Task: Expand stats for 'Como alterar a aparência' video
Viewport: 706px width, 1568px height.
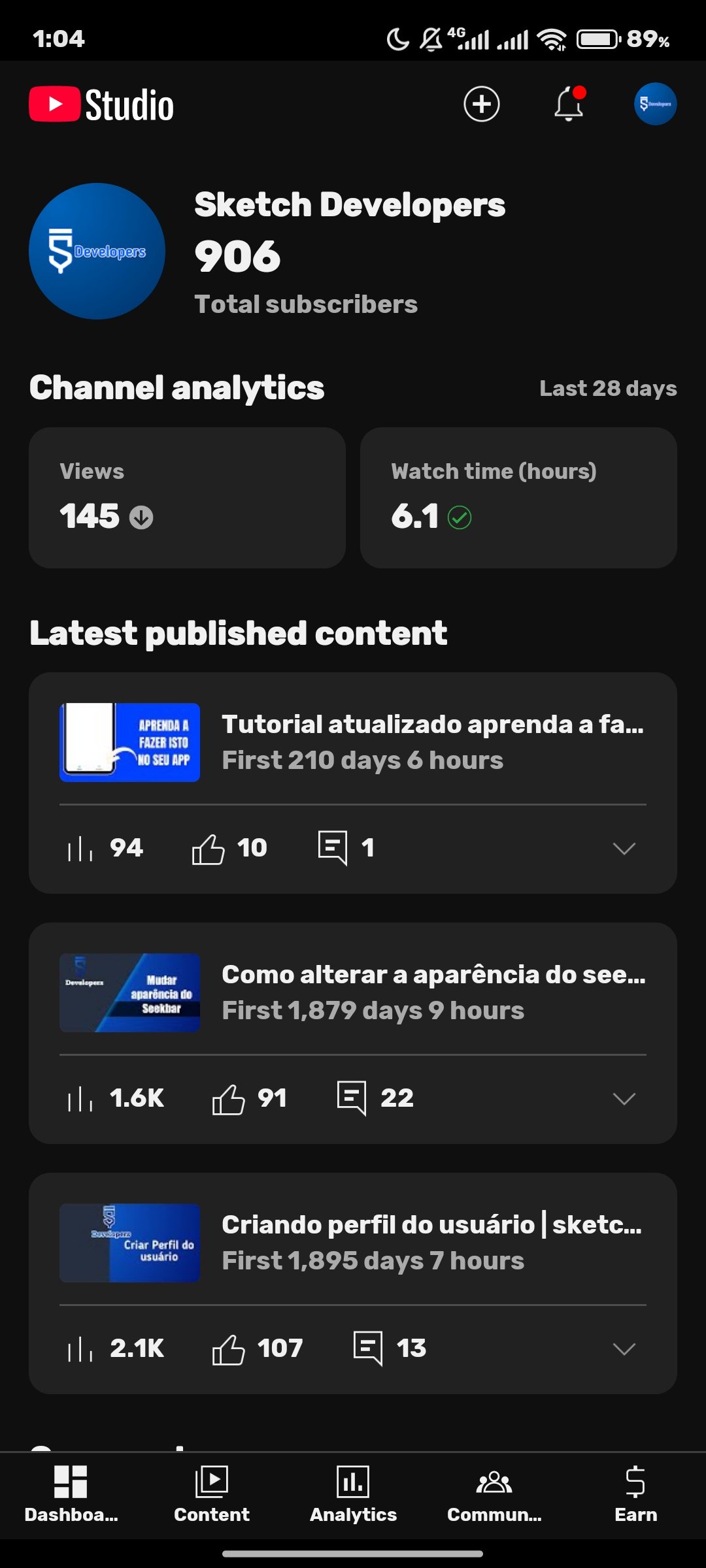Action: point(624,1098)
